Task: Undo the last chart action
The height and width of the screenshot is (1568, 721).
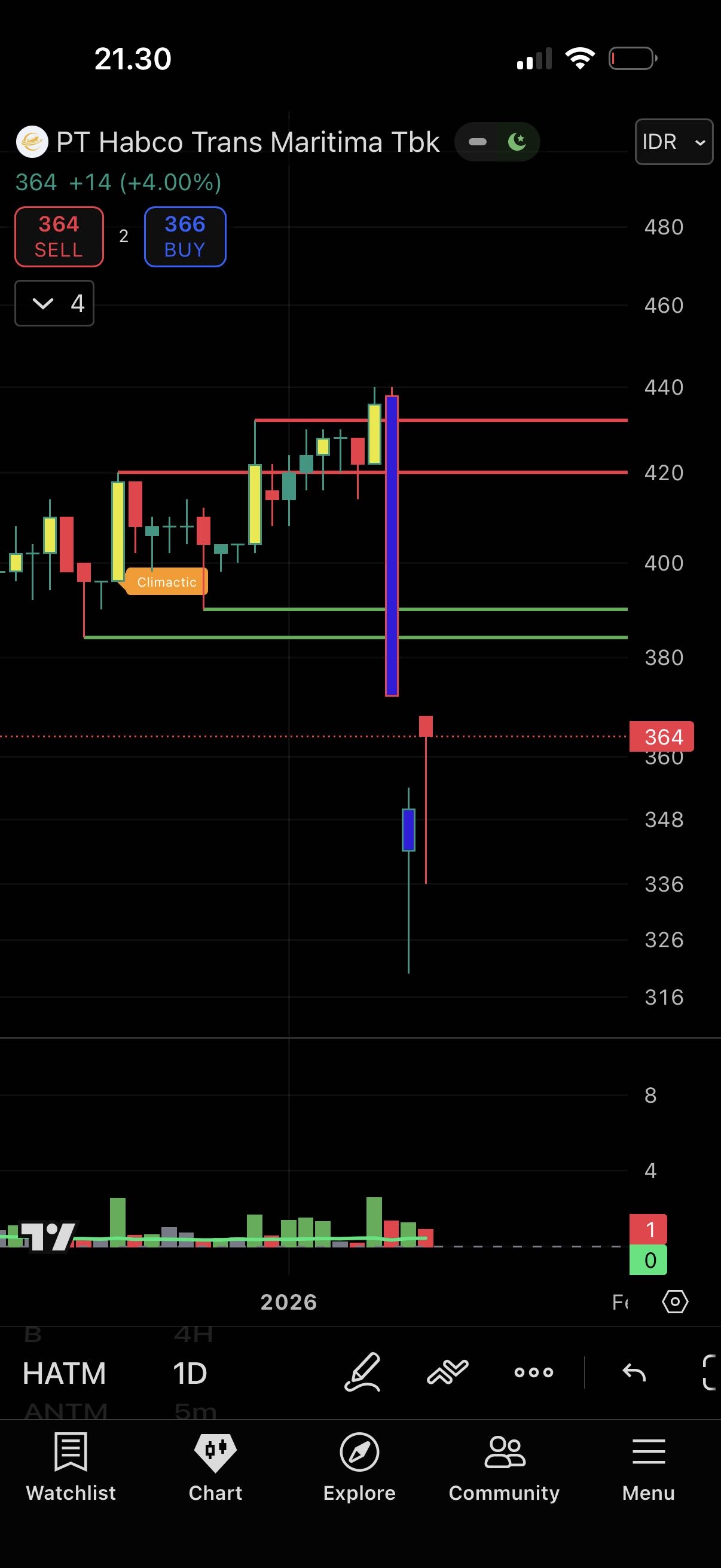Action: (x=634, y=1372)
